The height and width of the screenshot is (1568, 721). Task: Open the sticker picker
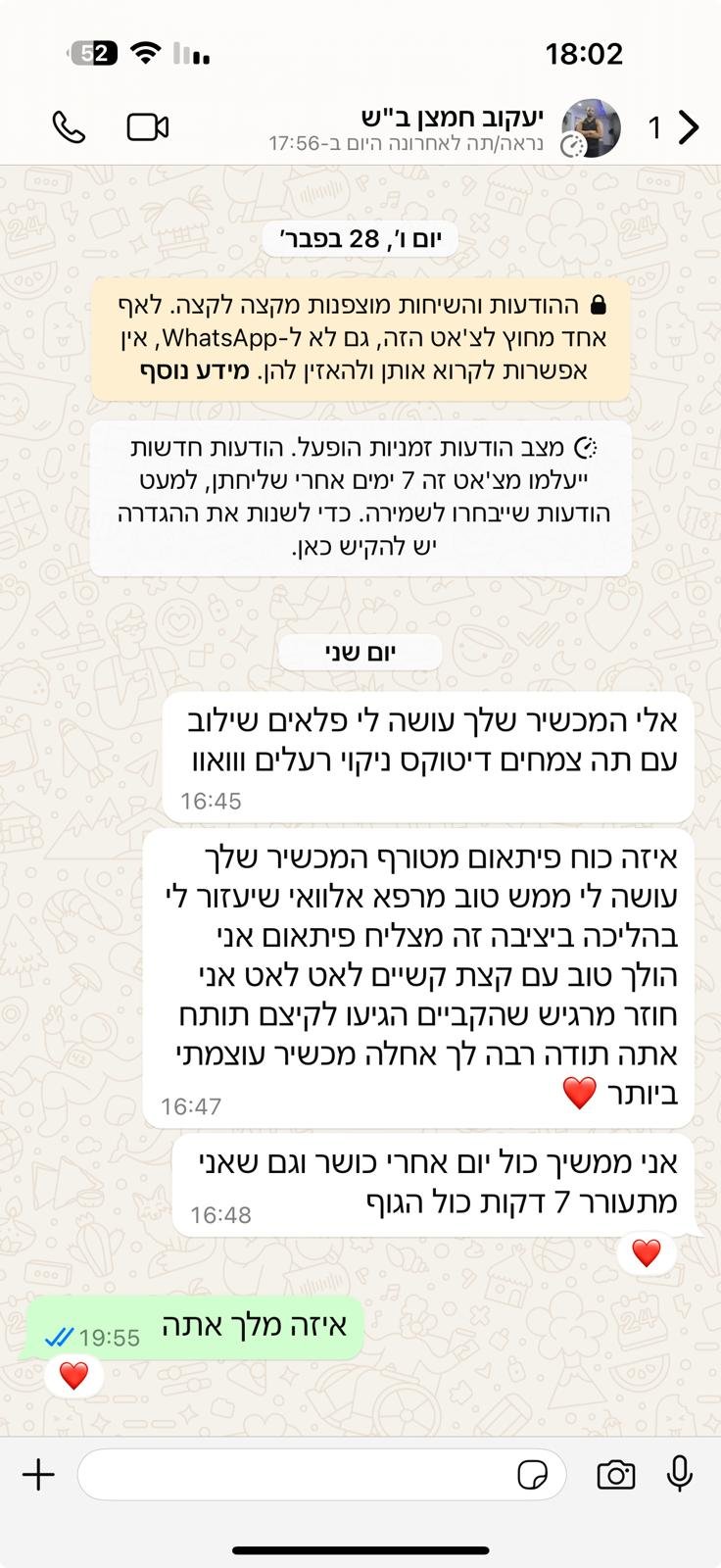[x=533, y=1475]
